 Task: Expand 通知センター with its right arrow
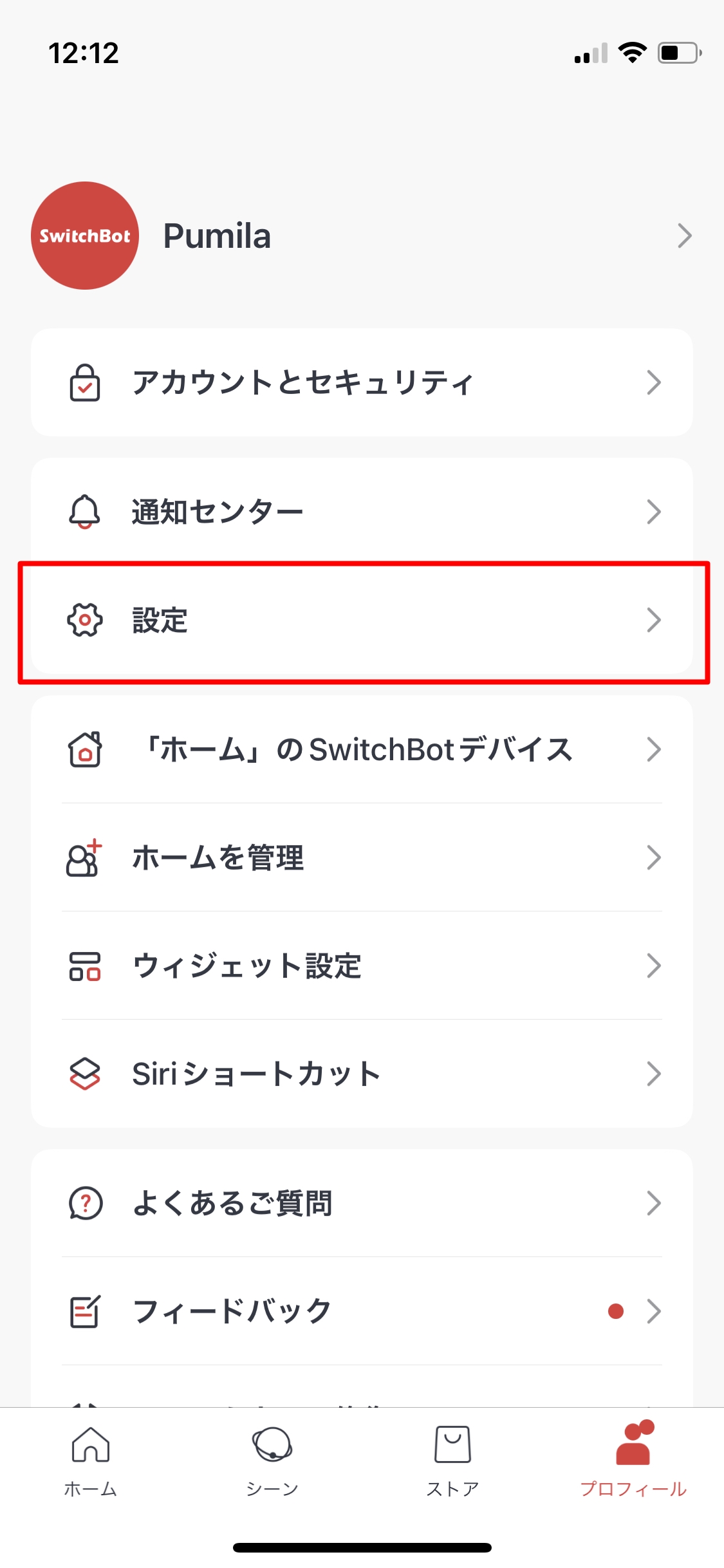655,510
